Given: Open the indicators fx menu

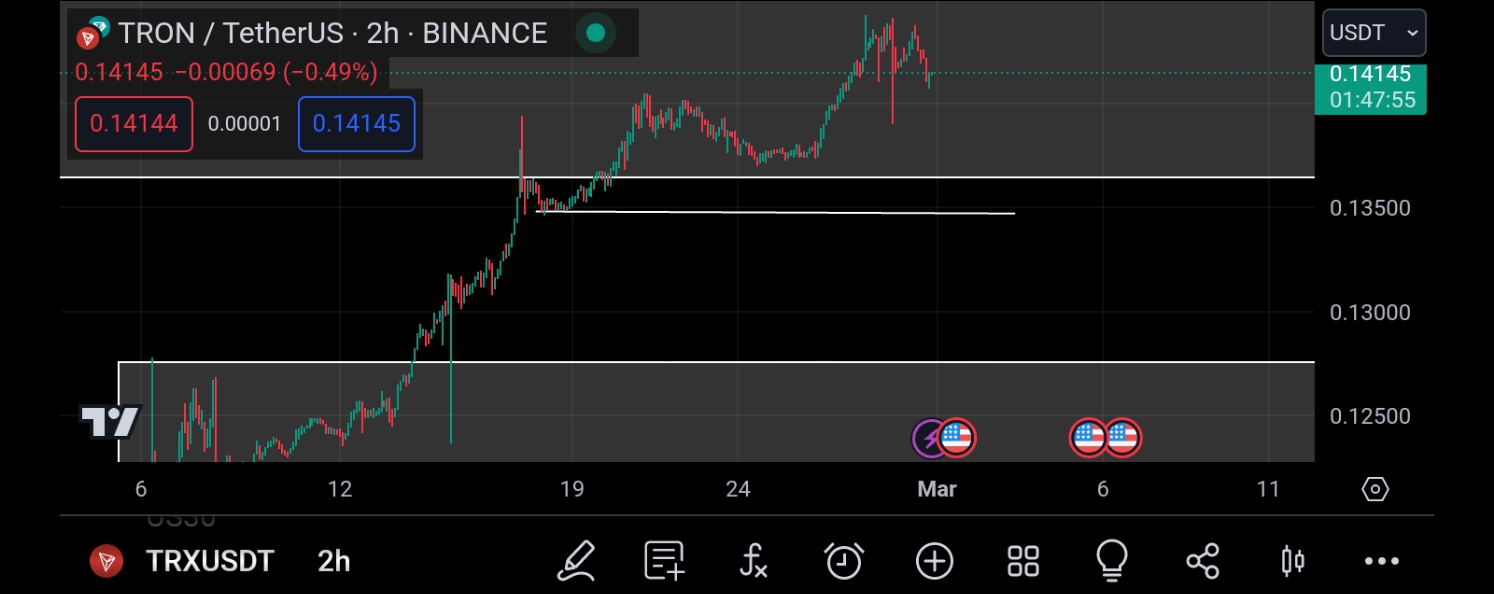Looking at the screenshot, I should pyautogui.click(x=753, y=561).
